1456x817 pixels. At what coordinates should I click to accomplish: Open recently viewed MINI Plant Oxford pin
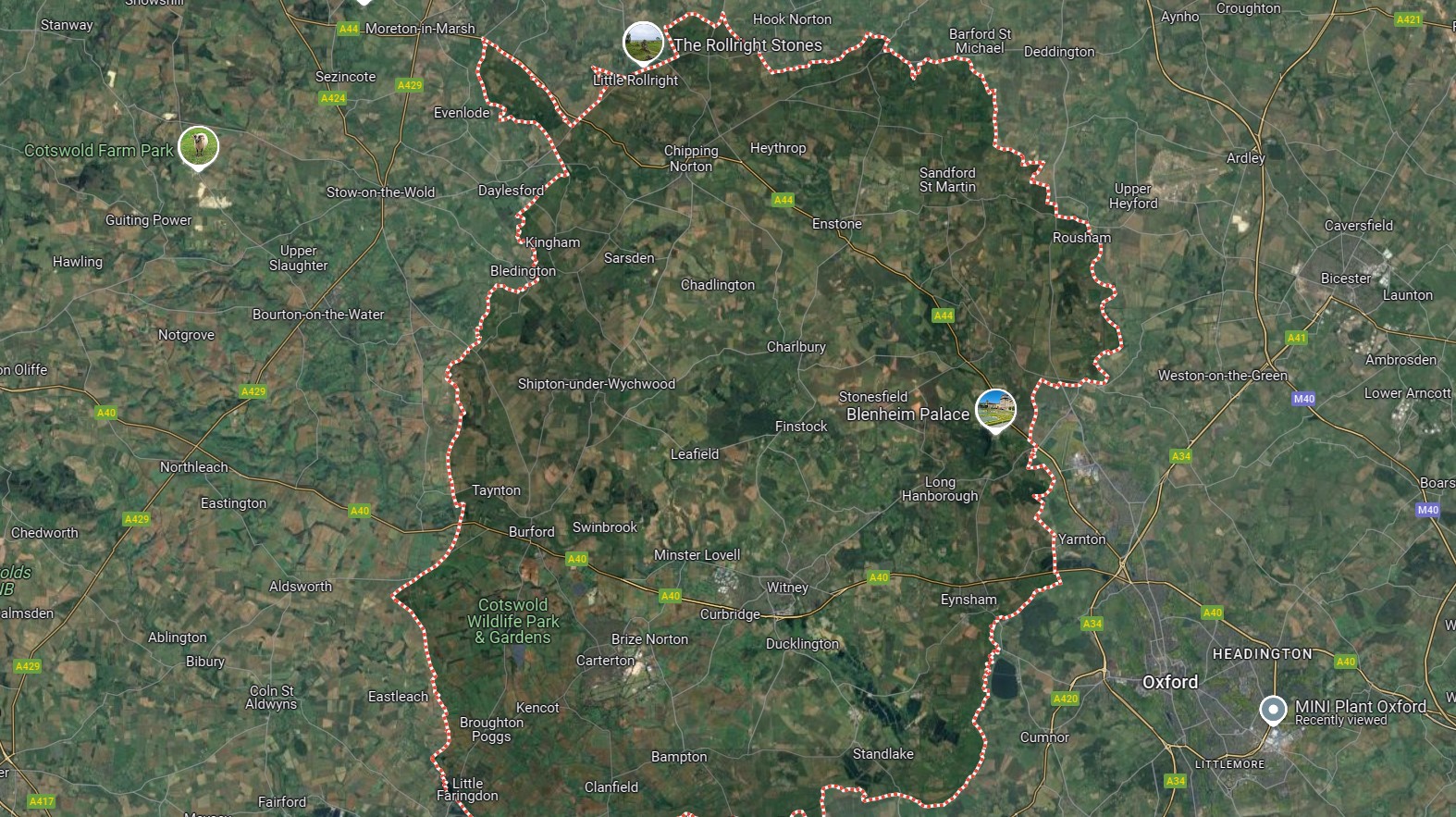(x=1273, y=710)
